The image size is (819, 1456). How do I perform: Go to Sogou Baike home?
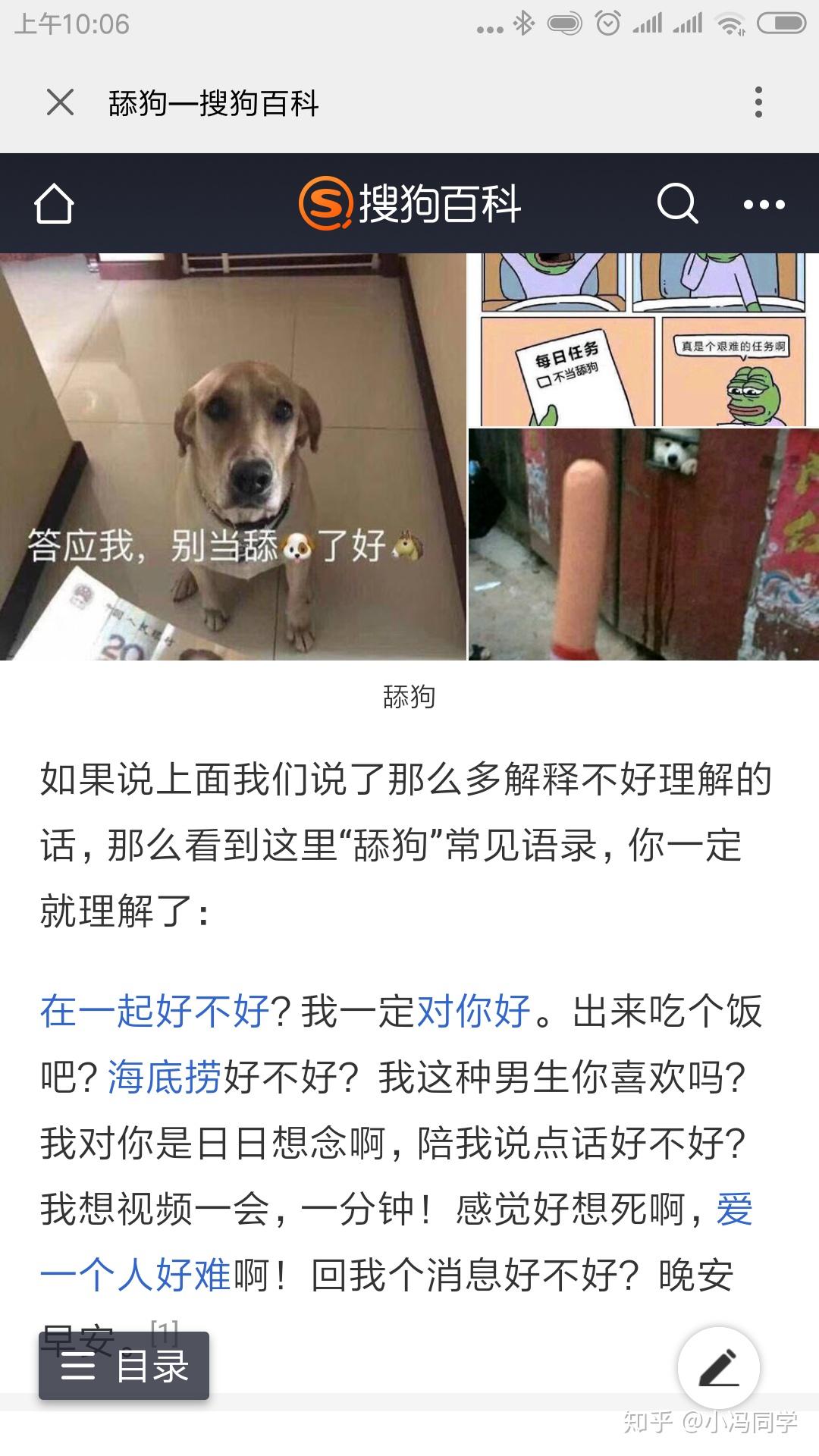click(x=54, y=204)
